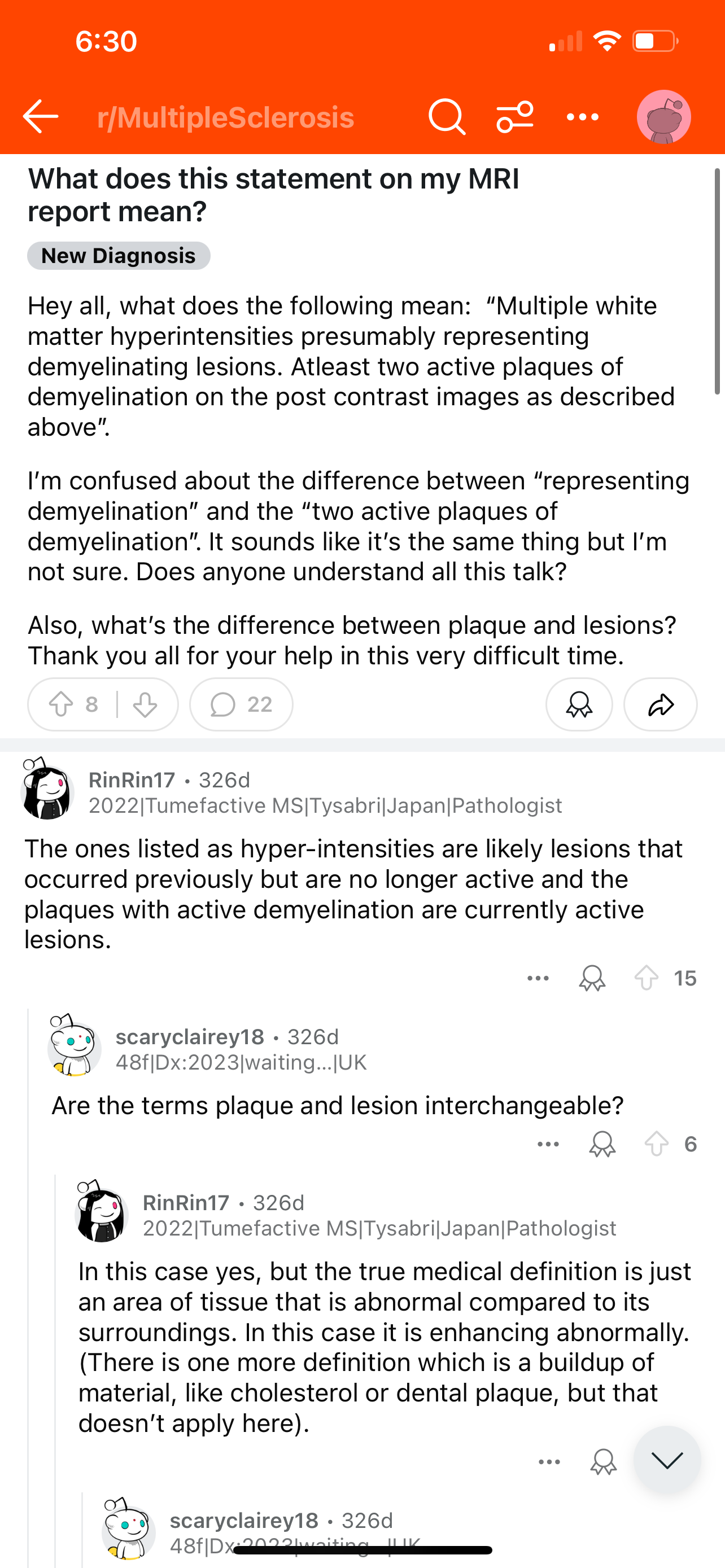725x1568 pixels.
Task: Share the post
Action: pyautogui.click(x=661, y=704)
